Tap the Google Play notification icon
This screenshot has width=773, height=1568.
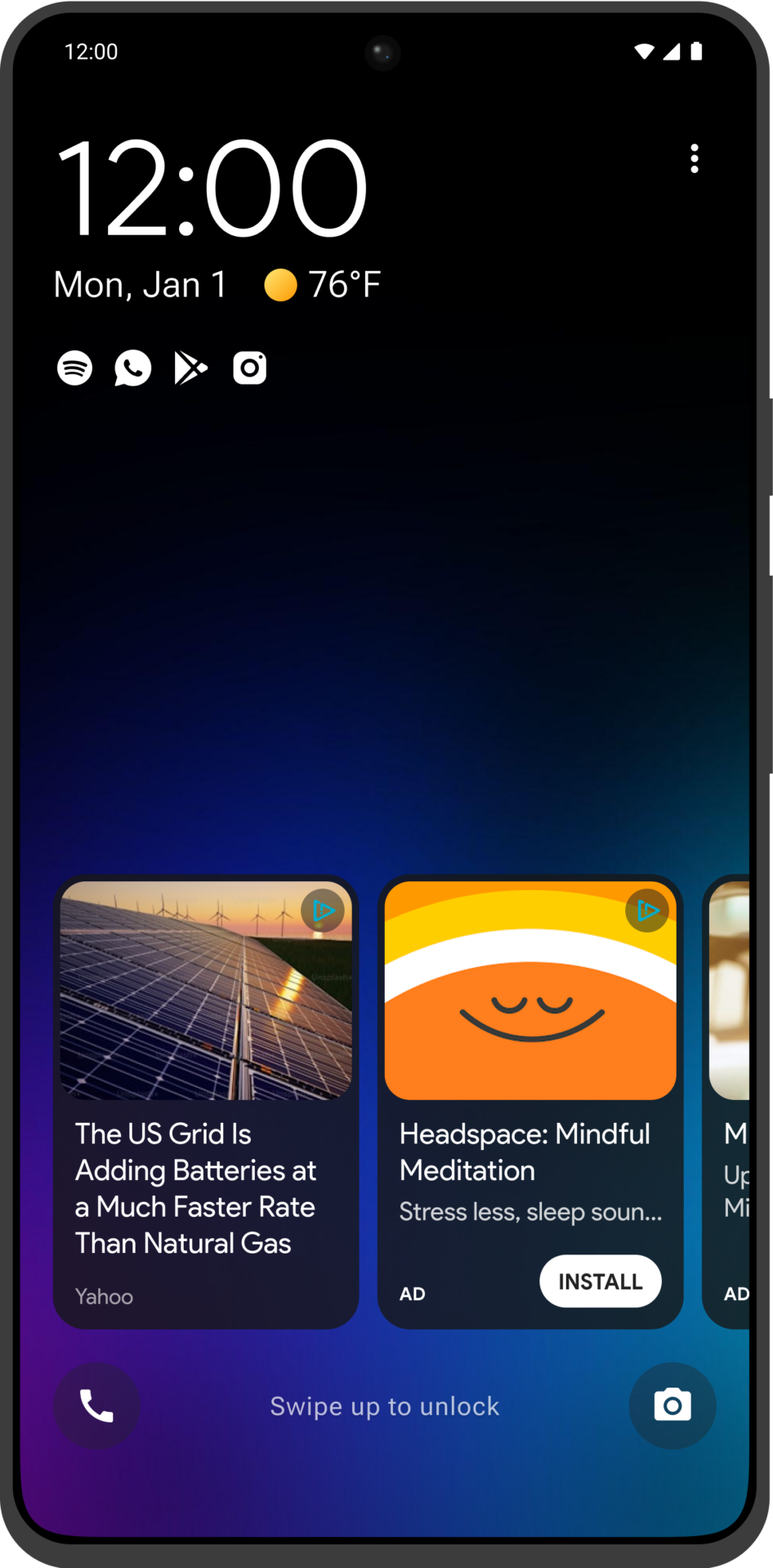click(191, 367)
